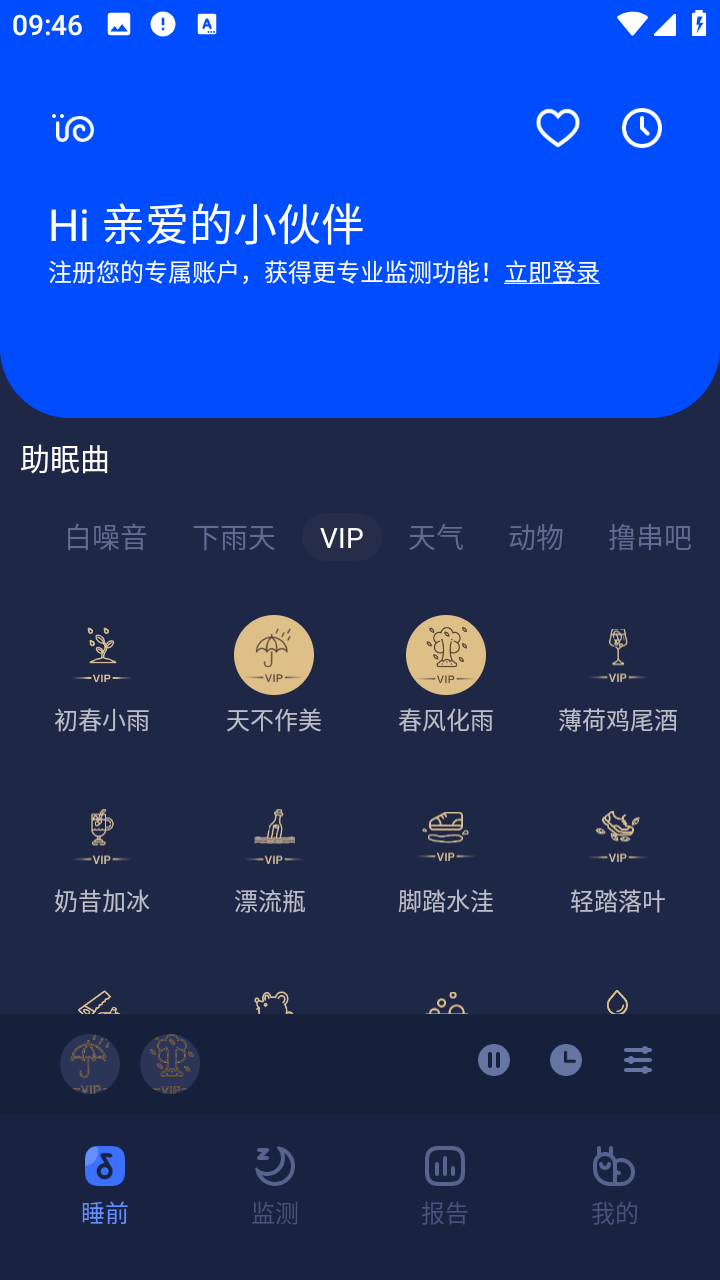720x1280 pixels.
Task: Tap the 立即登录 login link
Action: pyautogui.click(x=552, y=272)
